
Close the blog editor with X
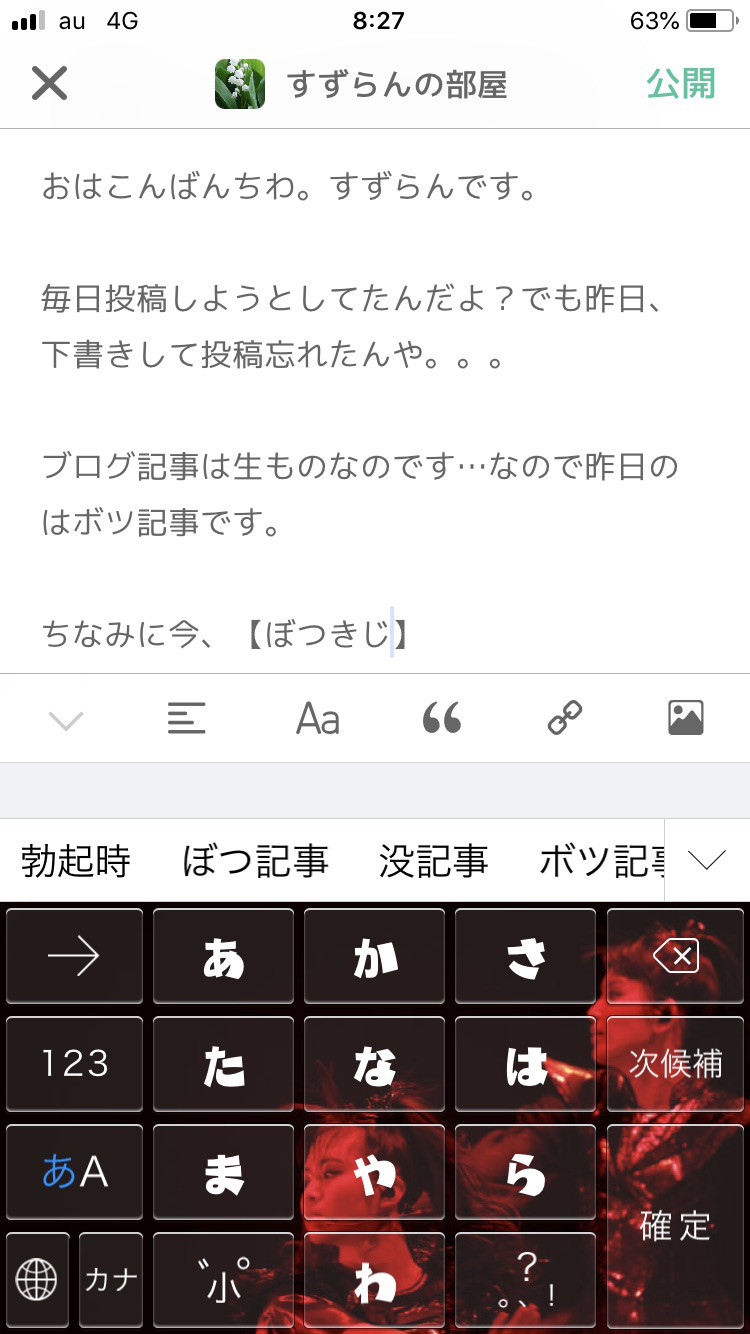[x=49, y=84]
